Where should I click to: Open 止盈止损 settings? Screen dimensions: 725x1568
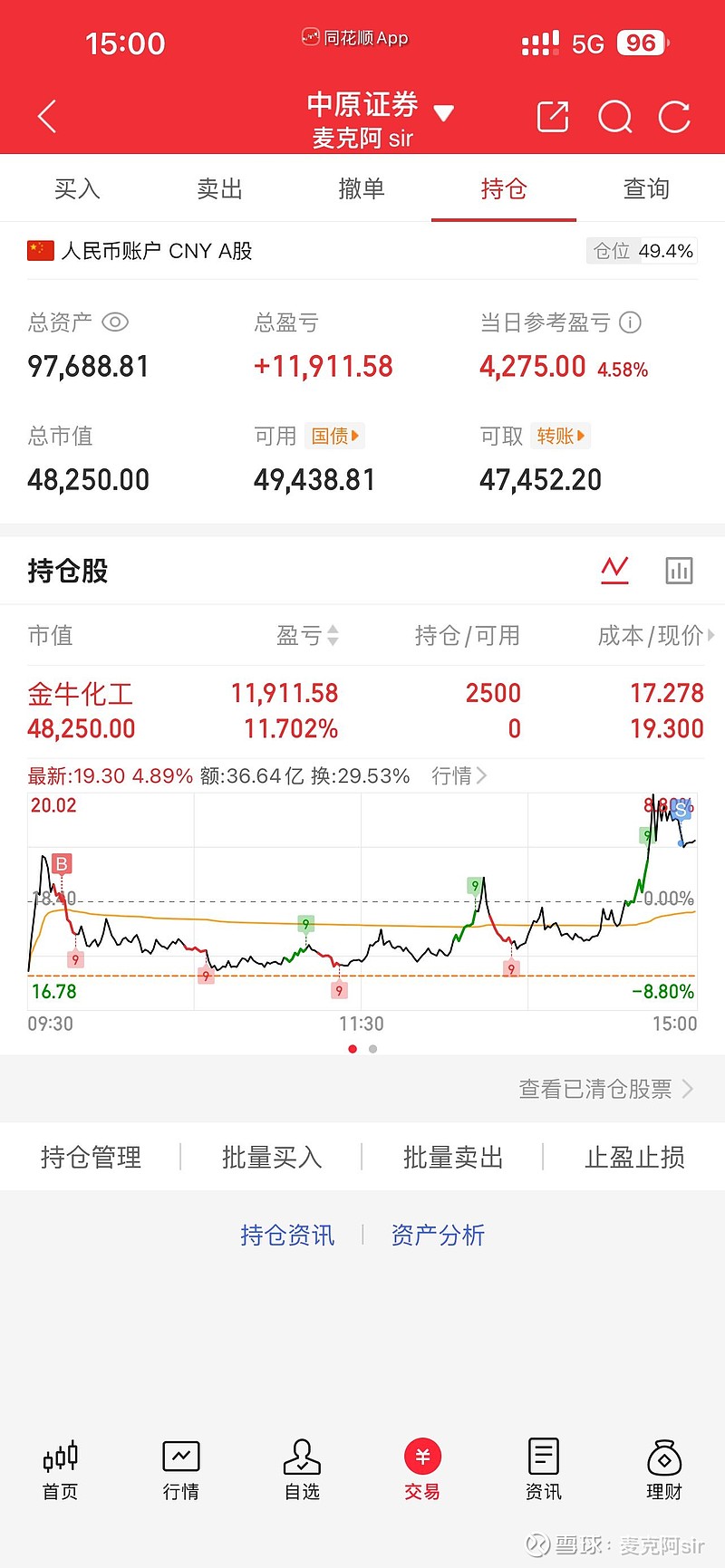(x=634, y=1157)
